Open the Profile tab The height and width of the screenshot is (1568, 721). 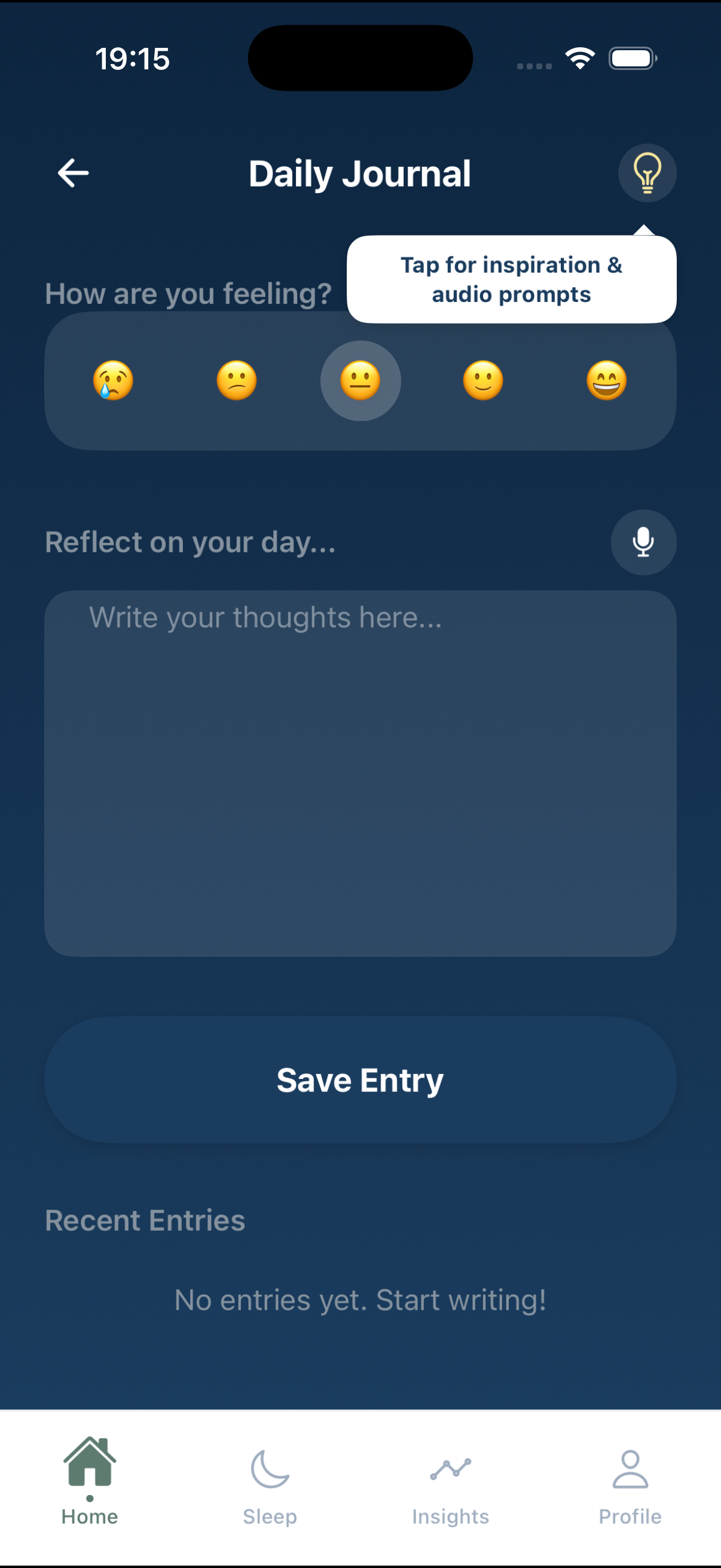630,1485
